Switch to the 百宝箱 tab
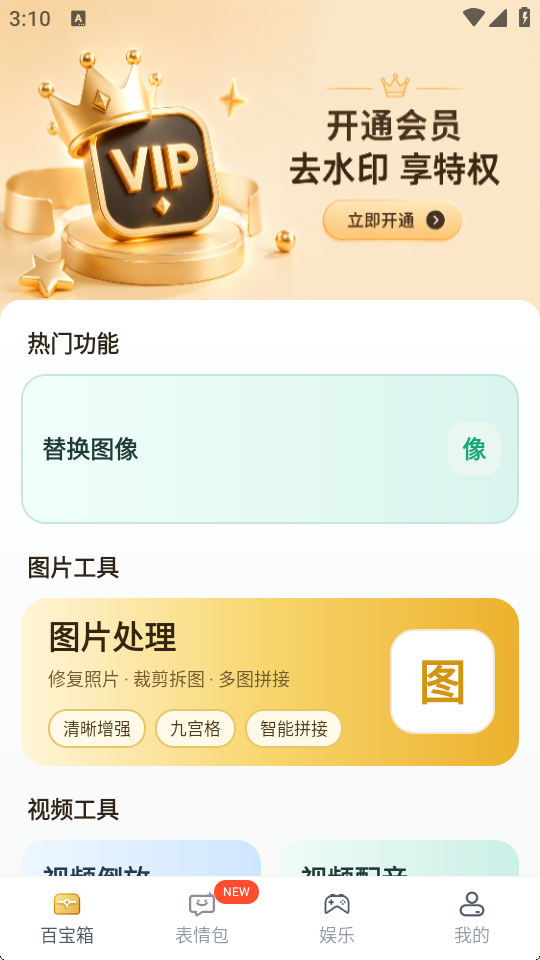 67,918
